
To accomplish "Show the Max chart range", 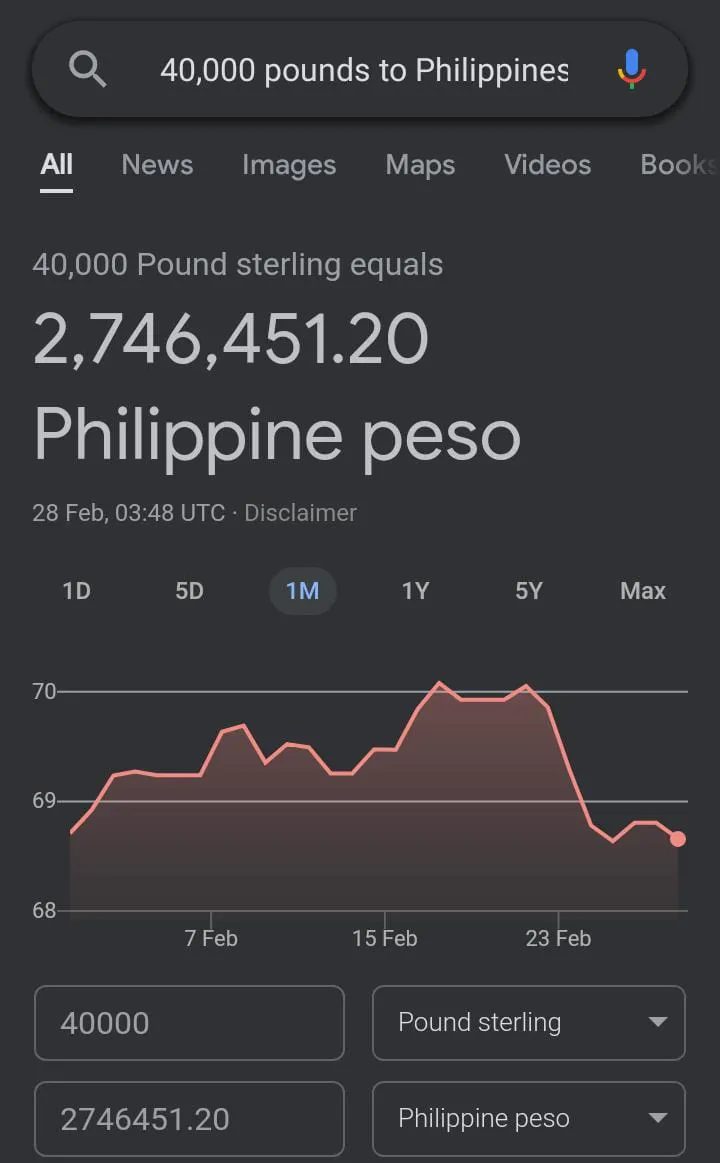I will [x=643, y=591].
